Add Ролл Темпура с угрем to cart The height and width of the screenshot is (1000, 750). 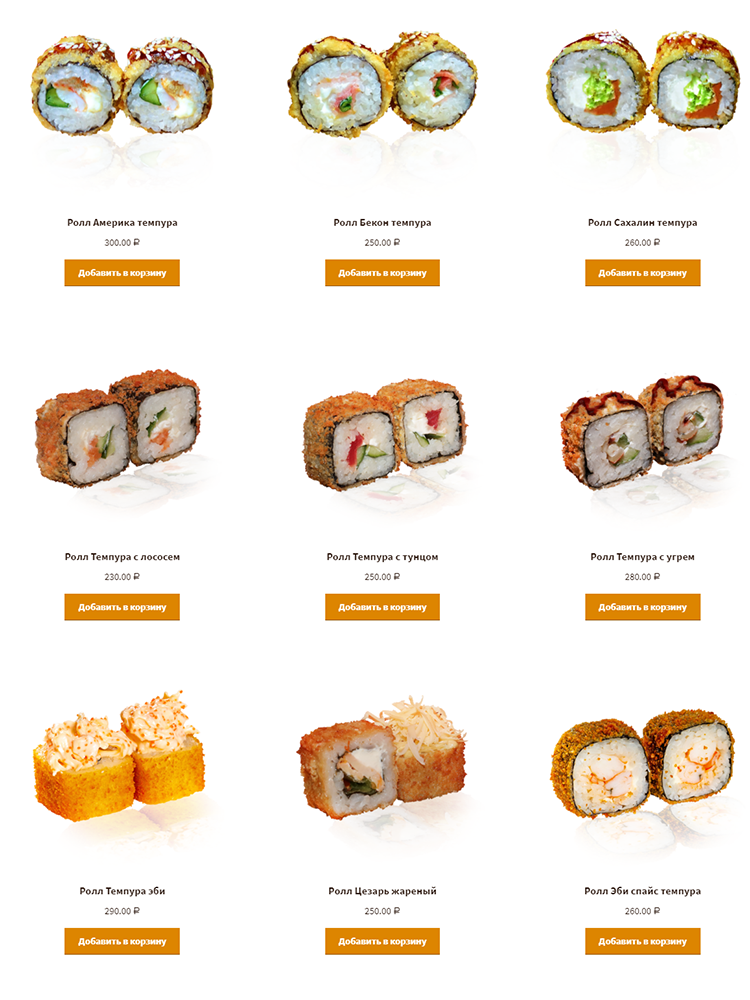642,607
